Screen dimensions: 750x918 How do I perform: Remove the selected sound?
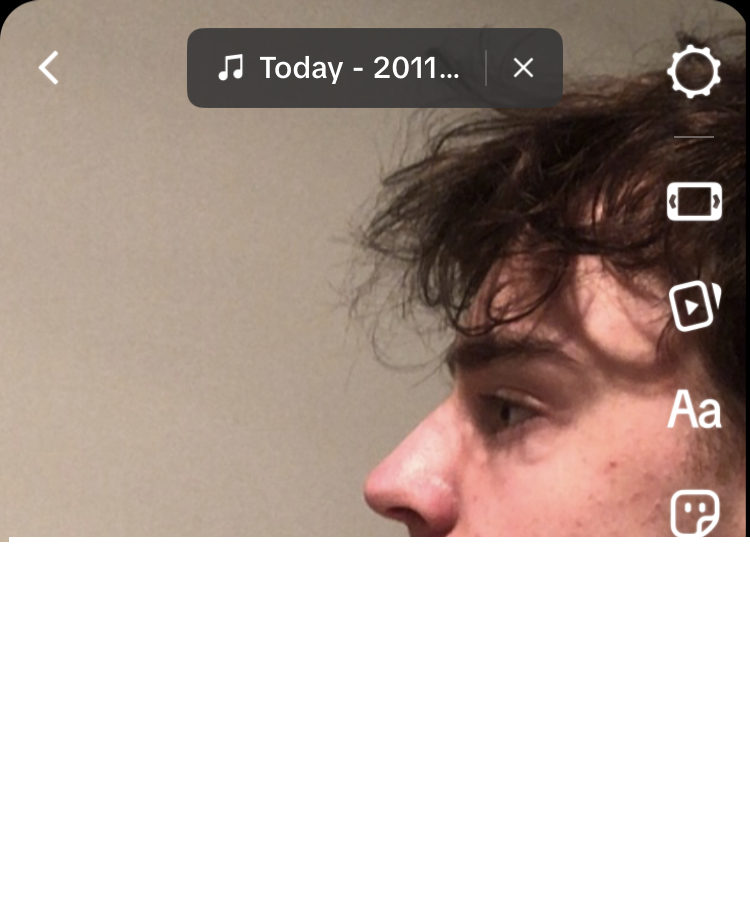pyautogui.click(x=523, y=68)
